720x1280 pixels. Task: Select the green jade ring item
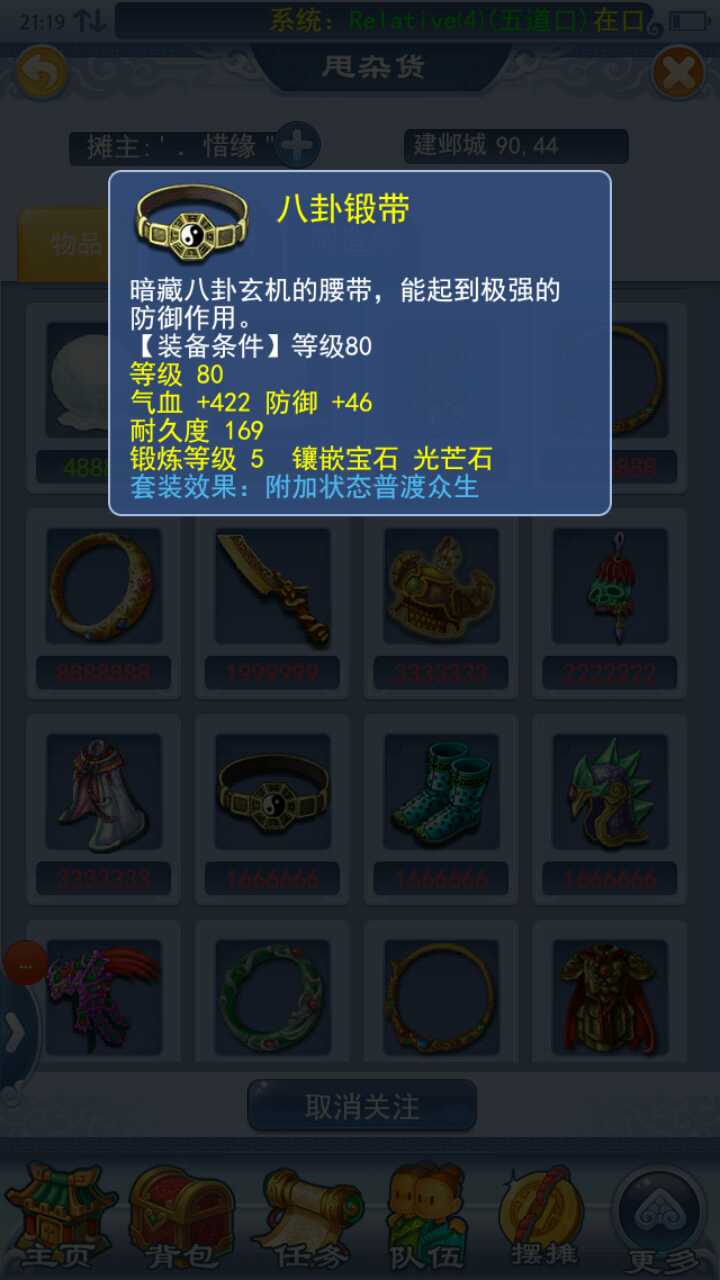[272, 998]
